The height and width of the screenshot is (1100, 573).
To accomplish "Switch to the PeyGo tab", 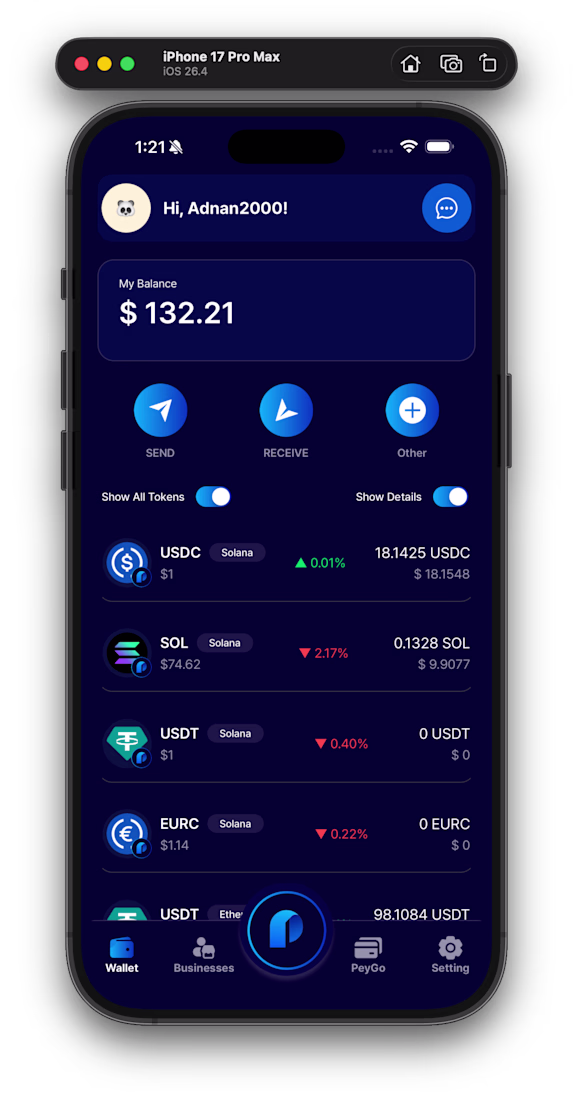I will tap(368, 955).
